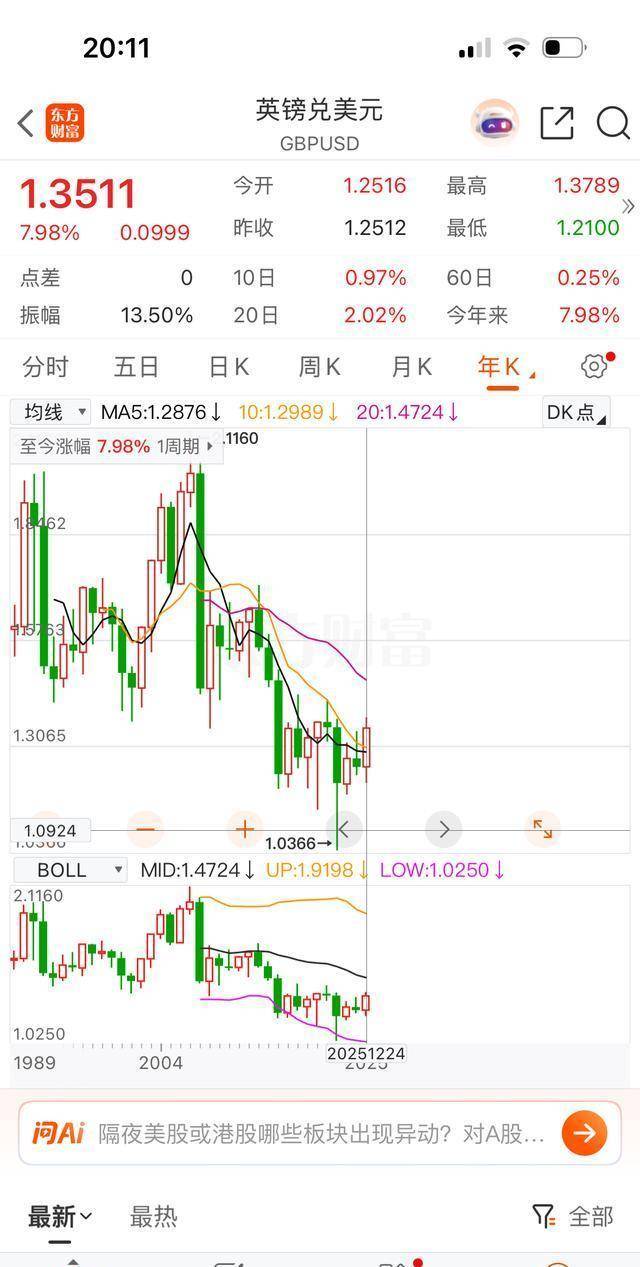Viewport: 640px width, 1267px height.
Task: Switch to 五日 chart tab
Action: (136, 367)
